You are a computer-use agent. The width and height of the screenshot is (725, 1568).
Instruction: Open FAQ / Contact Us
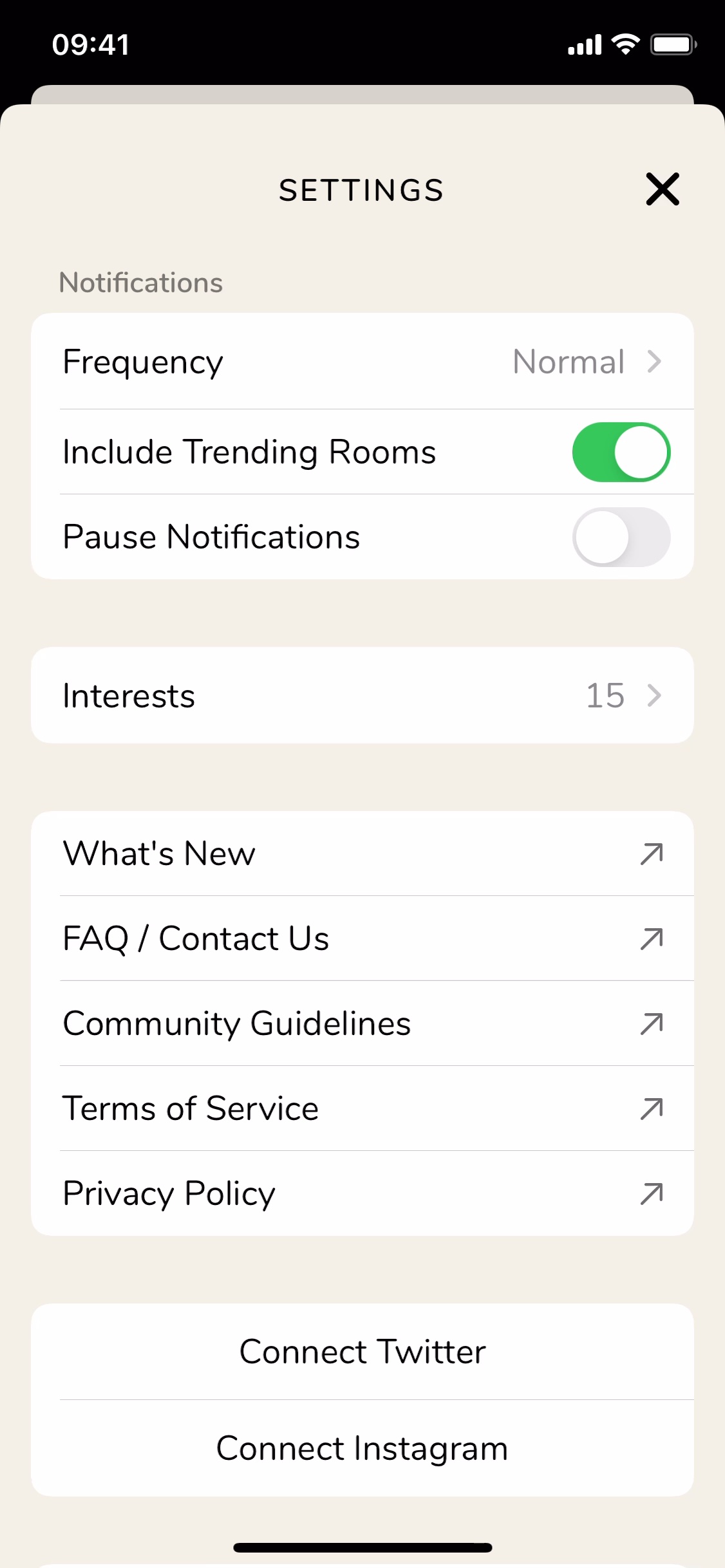coord(362,938)
